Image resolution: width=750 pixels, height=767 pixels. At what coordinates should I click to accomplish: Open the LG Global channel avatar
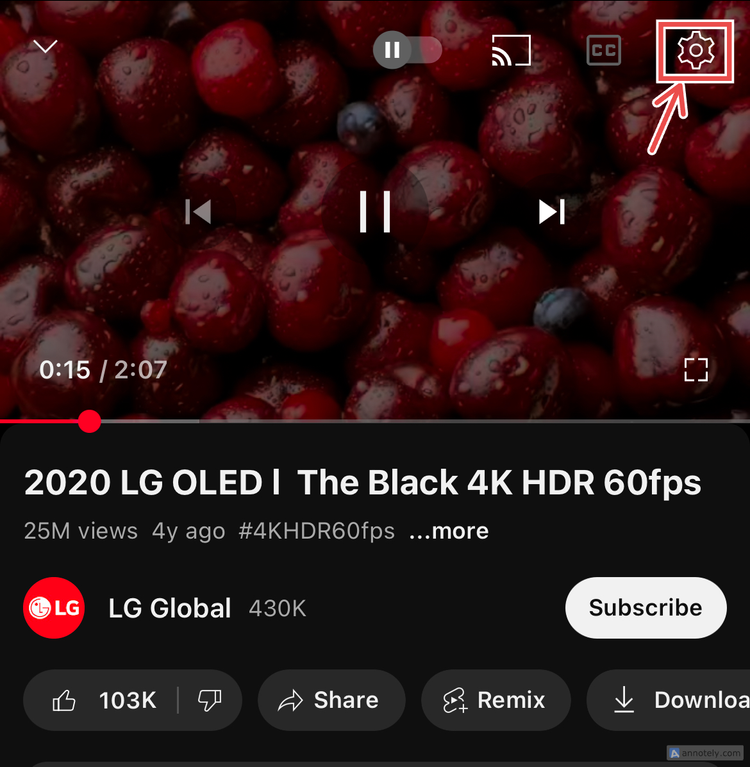coord(54,607)
